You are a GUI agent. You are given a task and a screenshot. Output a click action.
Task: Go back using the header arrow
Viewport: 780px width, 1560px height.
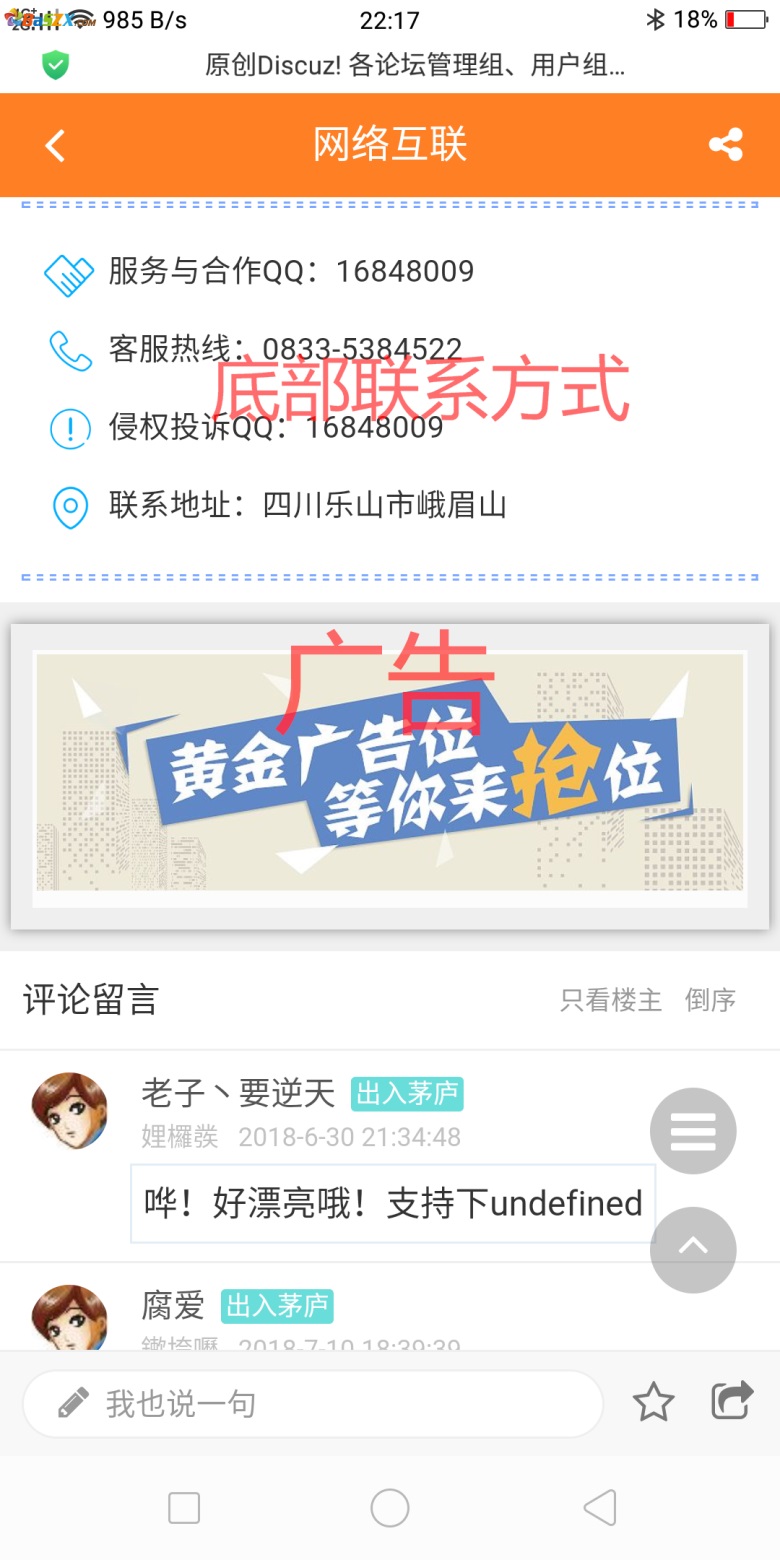(55, 146)
